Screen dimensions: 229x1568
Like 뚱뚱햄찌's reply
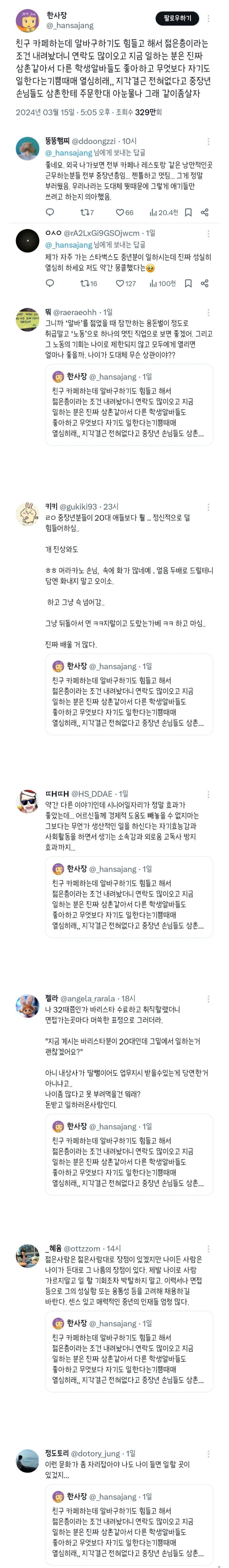[125, 212]
